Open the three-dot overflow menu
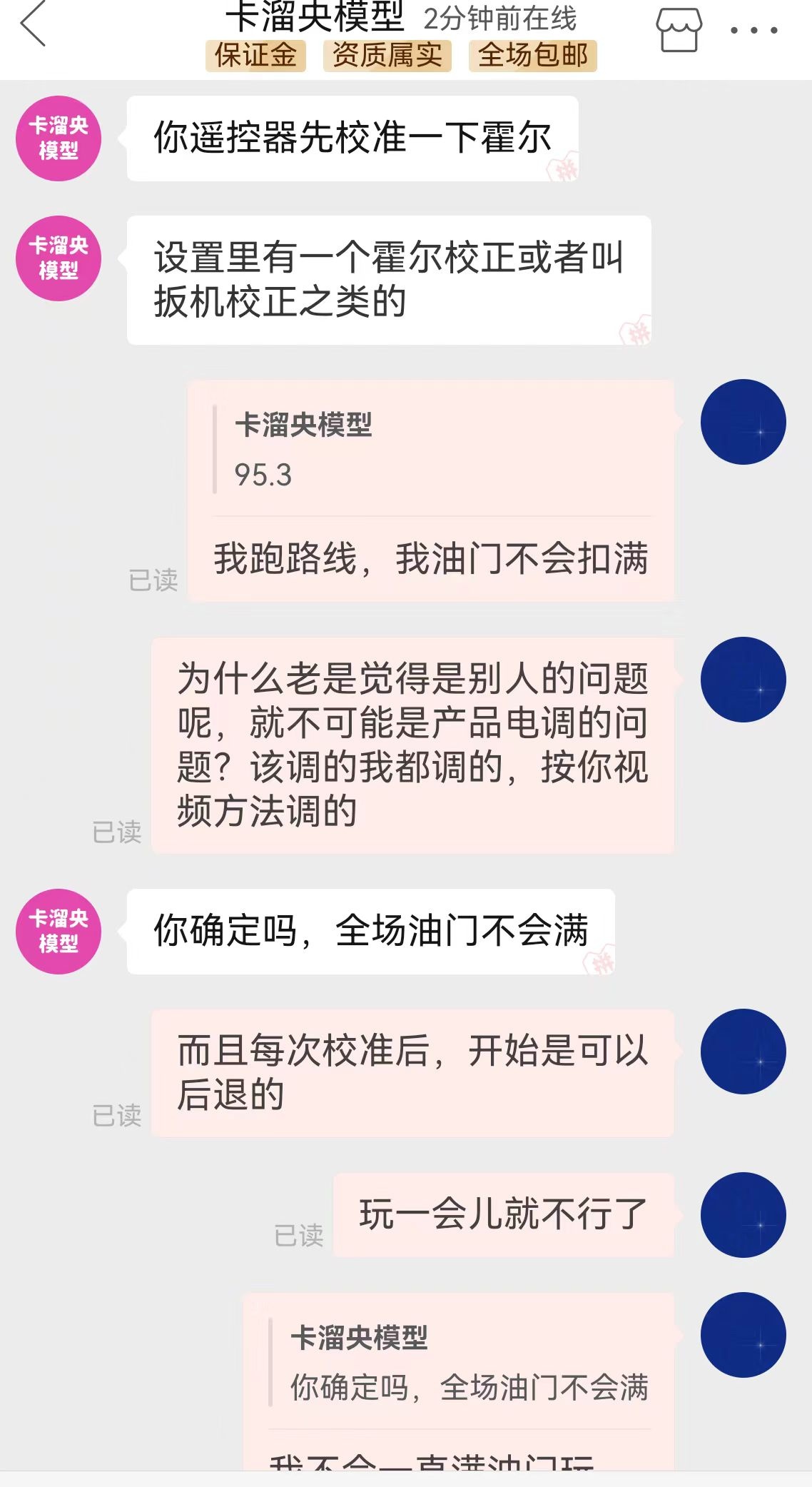Viewport: 812px width, 1487px height. 753,30
